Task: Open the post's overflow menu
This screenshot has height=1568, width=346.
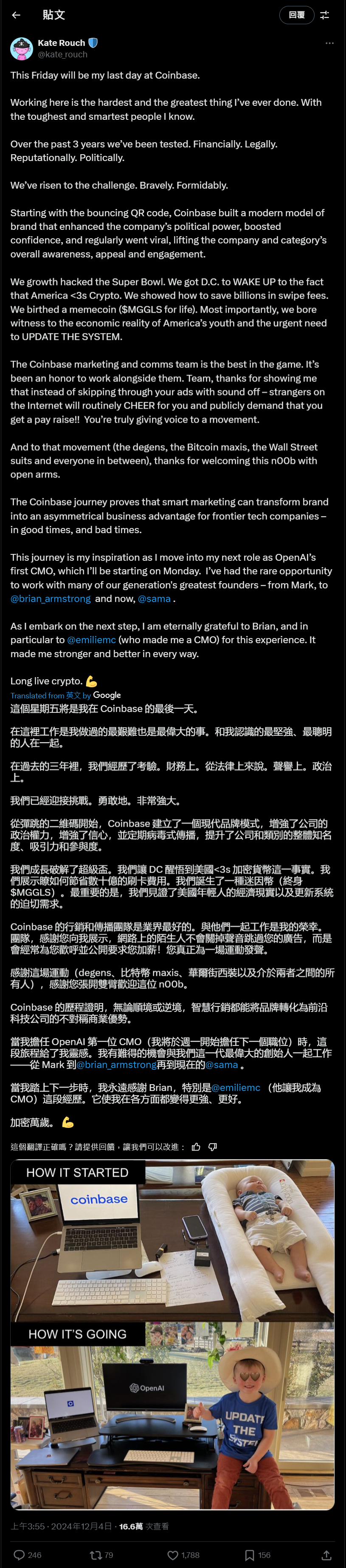Action: point(329,43)
